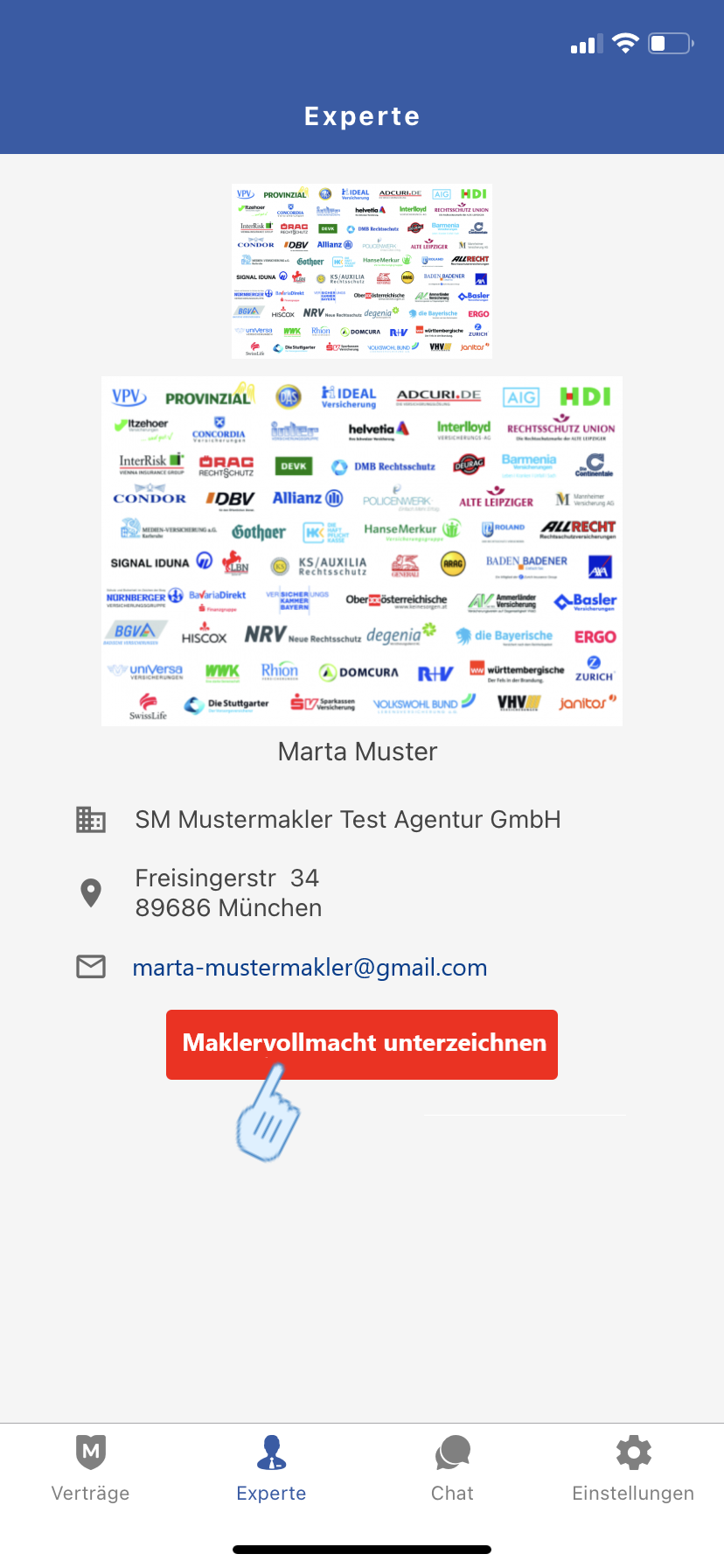Open email link marta-mustermakler@gmail.com
Image resolution: width=724 pixels, height=1568 pixels.
point(310,967)
